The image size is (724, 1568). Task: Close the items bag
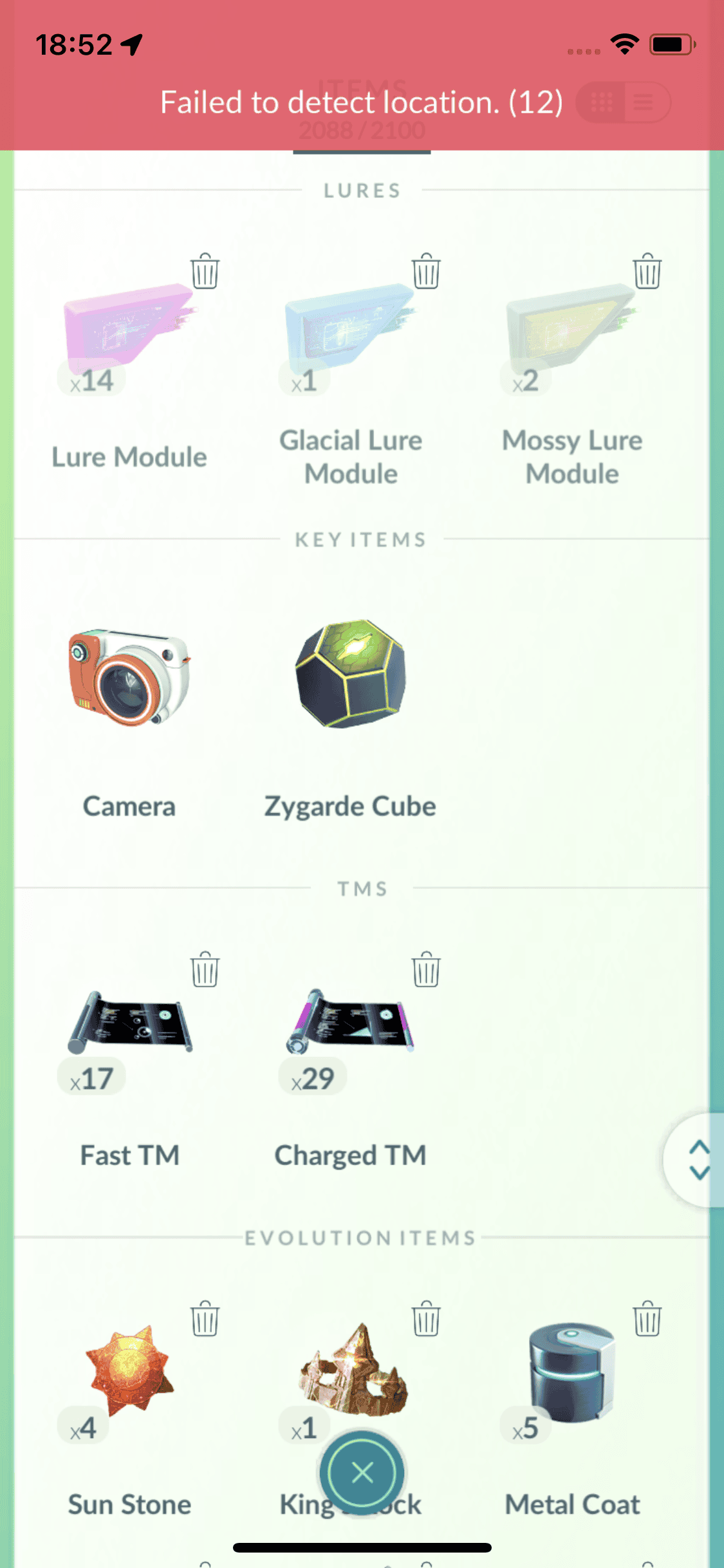tap(362, 1472)
